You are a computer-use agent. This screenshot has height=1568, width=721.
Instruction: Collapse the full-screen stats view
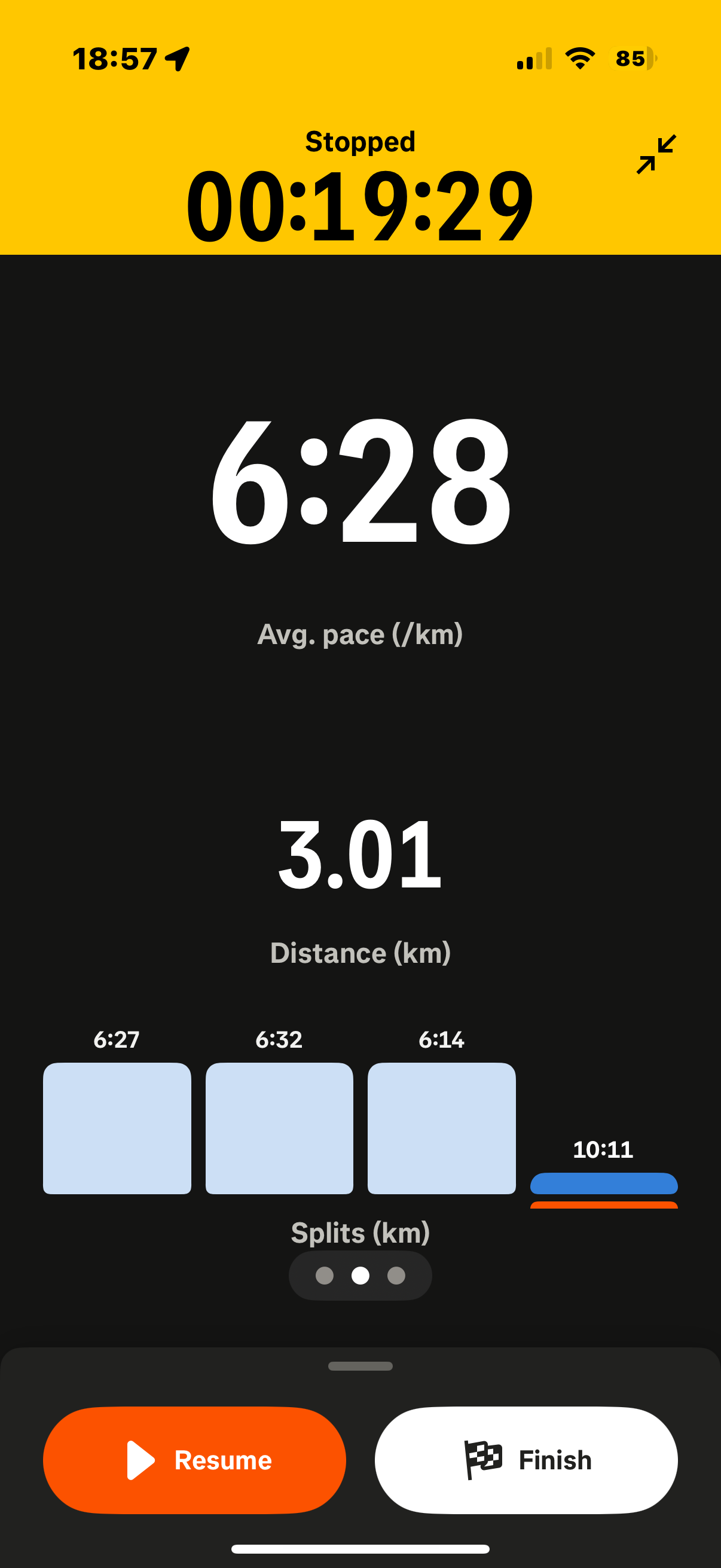(656, 155)
